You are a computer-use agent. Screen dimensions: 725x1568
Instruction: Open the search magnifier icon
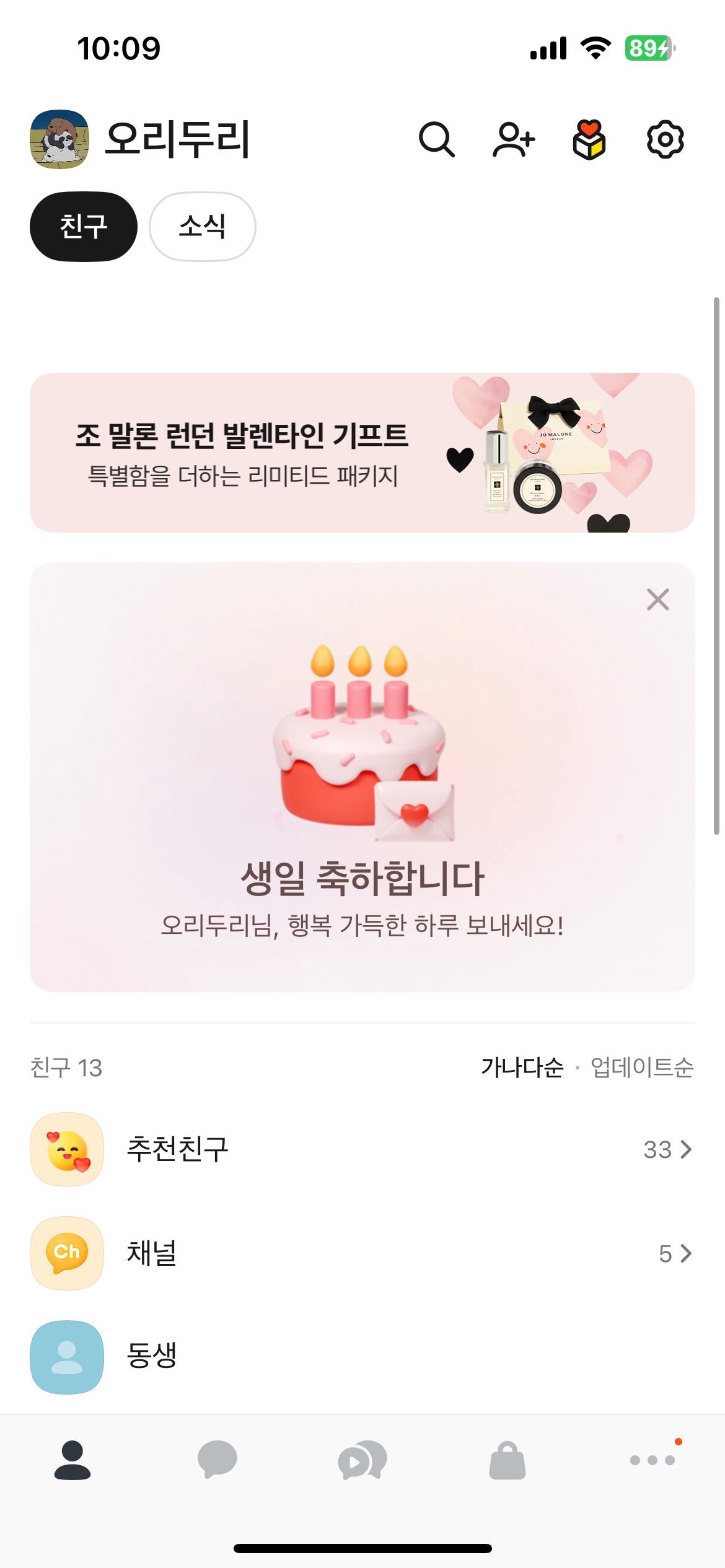click(x=437, y=139)
